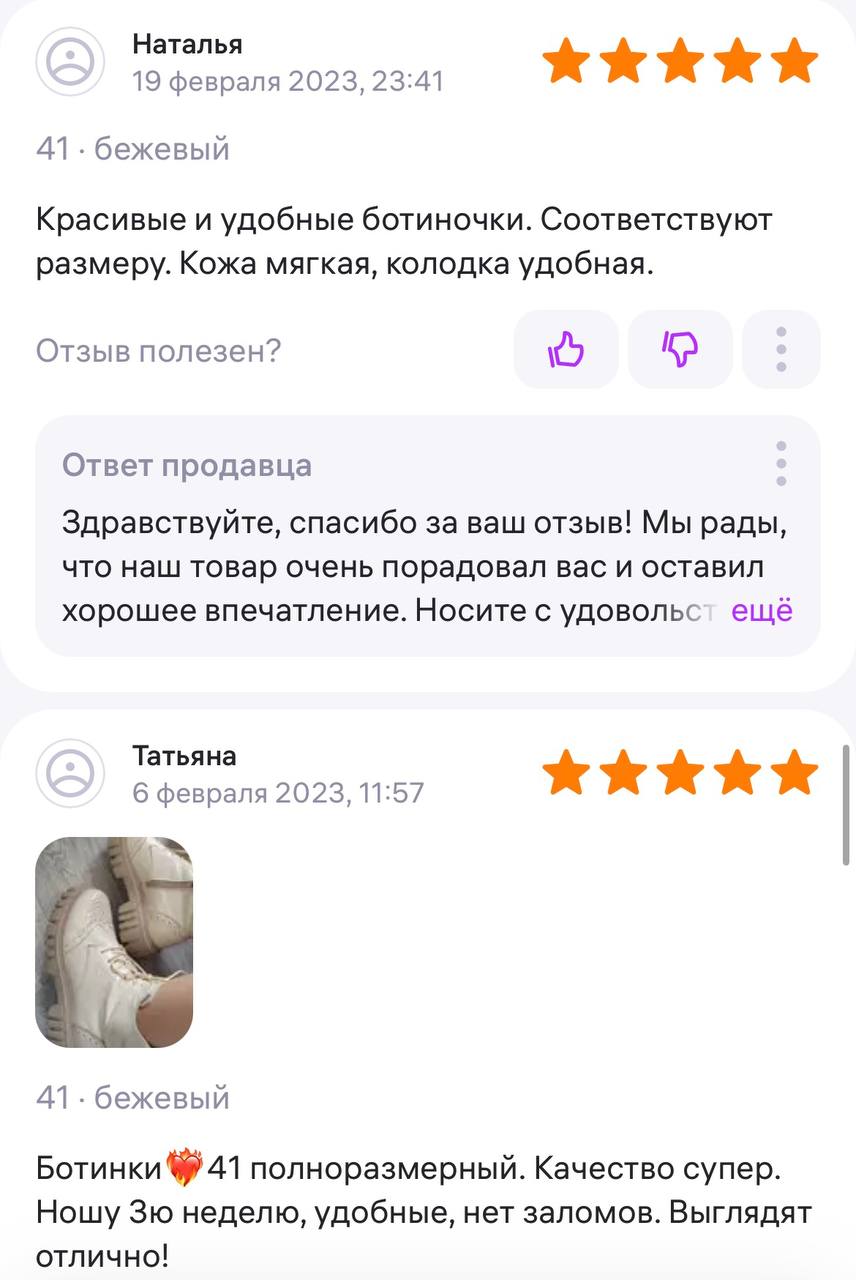Open the three-dot menu on Наталья's review
The height and width of the screenshot is (1280, 856).
click(781, 350)
